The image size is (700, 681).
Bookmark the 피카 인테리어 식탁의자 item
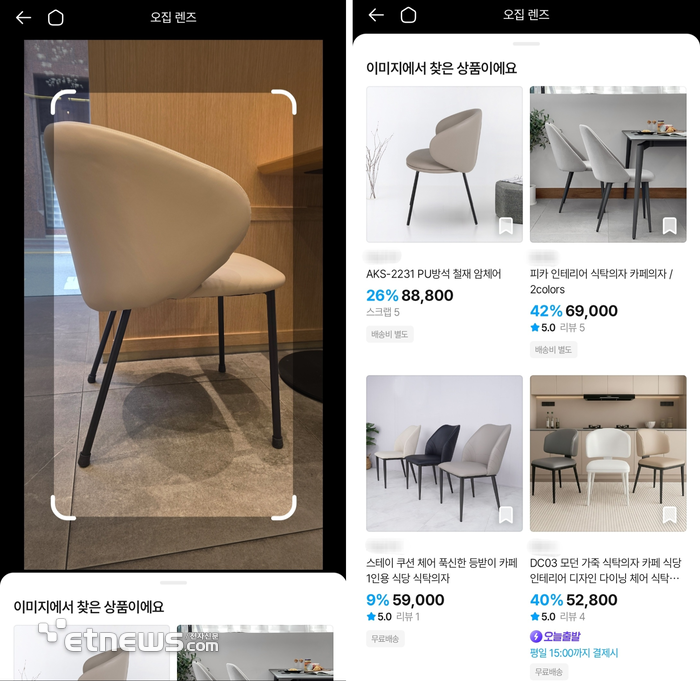pos(669,226)
